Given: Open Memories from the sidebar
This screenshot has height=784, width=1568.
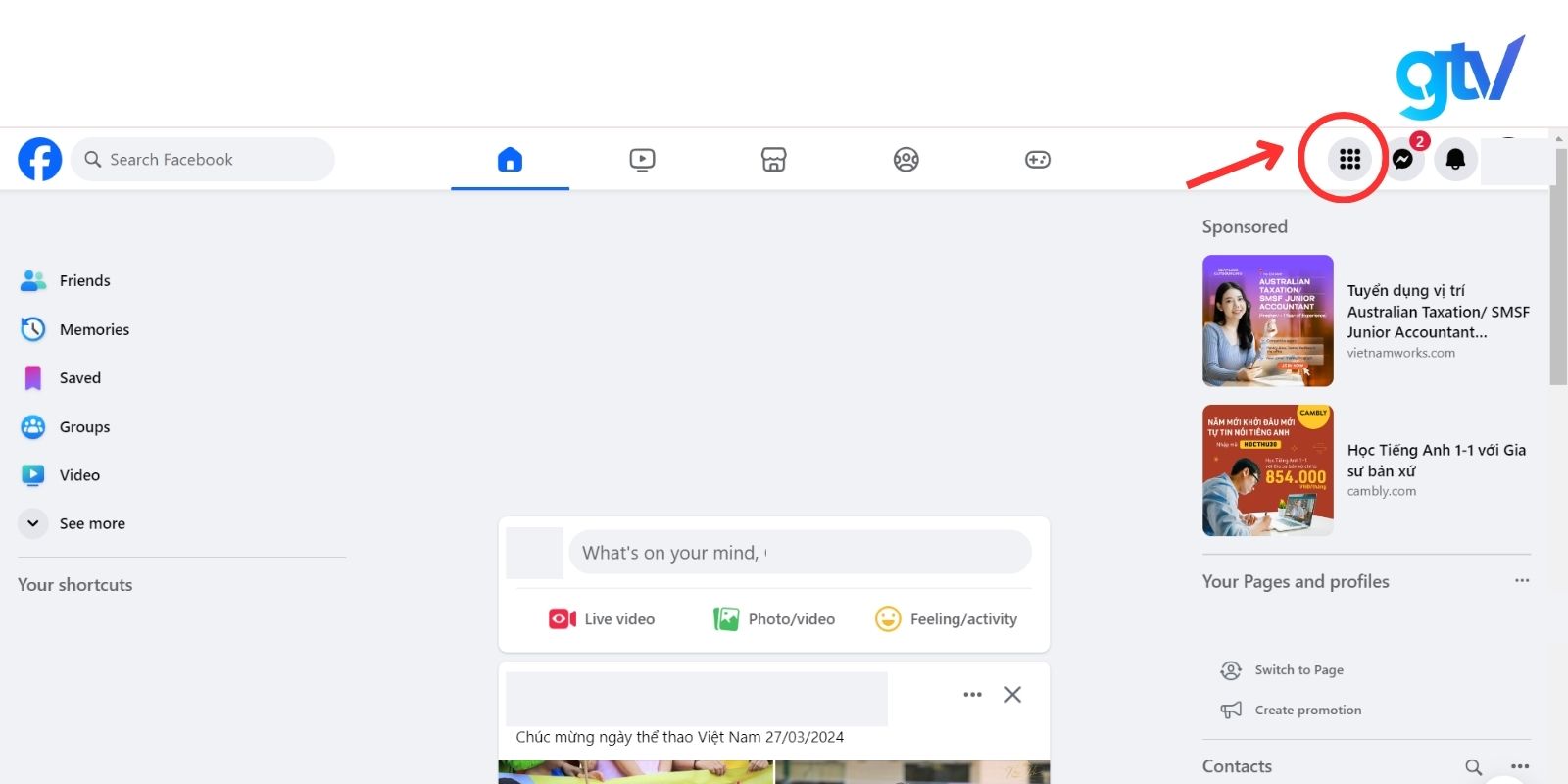Looking at the screenshot, I should point(94,329).
